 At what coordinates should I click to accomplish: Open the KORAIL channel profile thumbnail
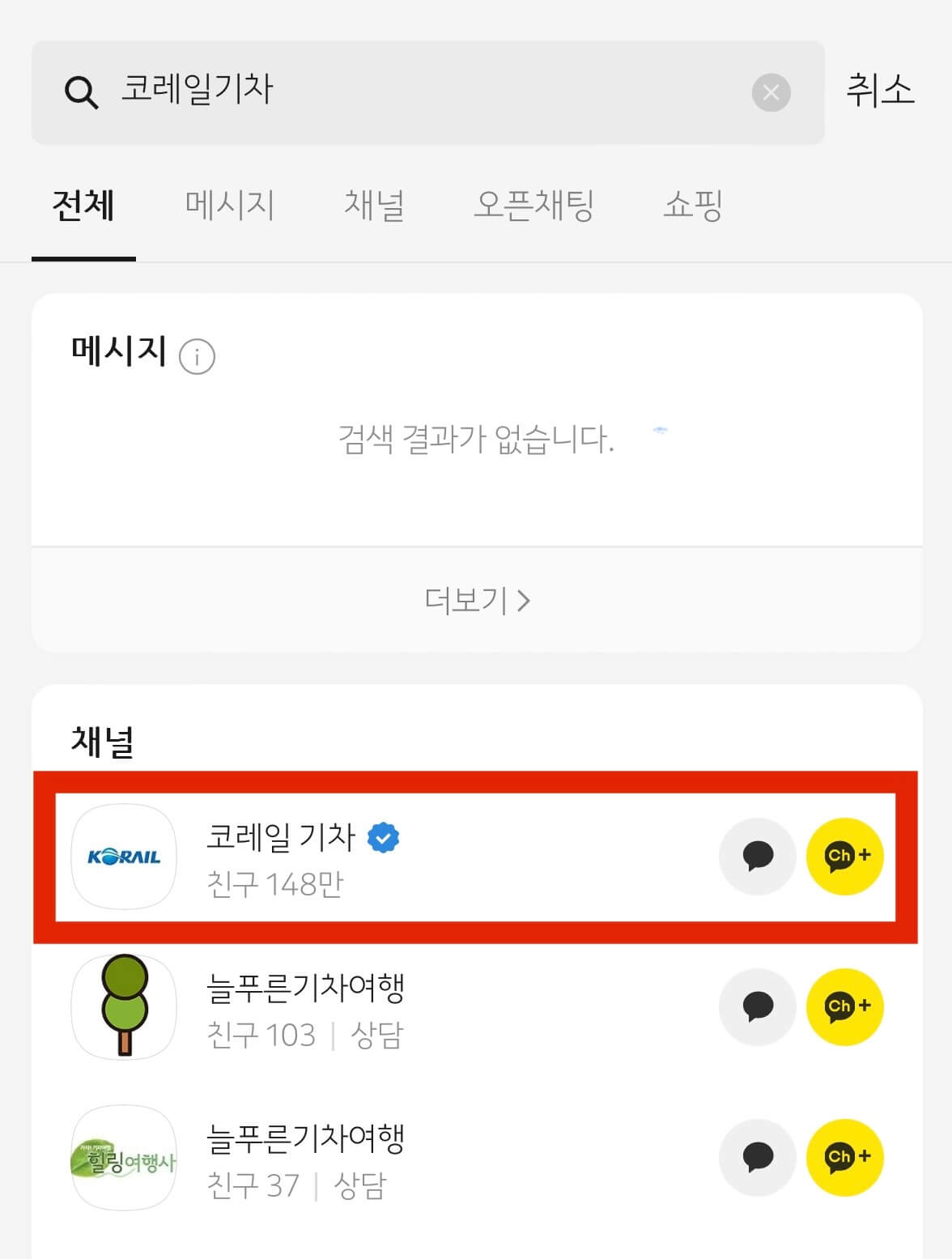[x=123, y=857]
